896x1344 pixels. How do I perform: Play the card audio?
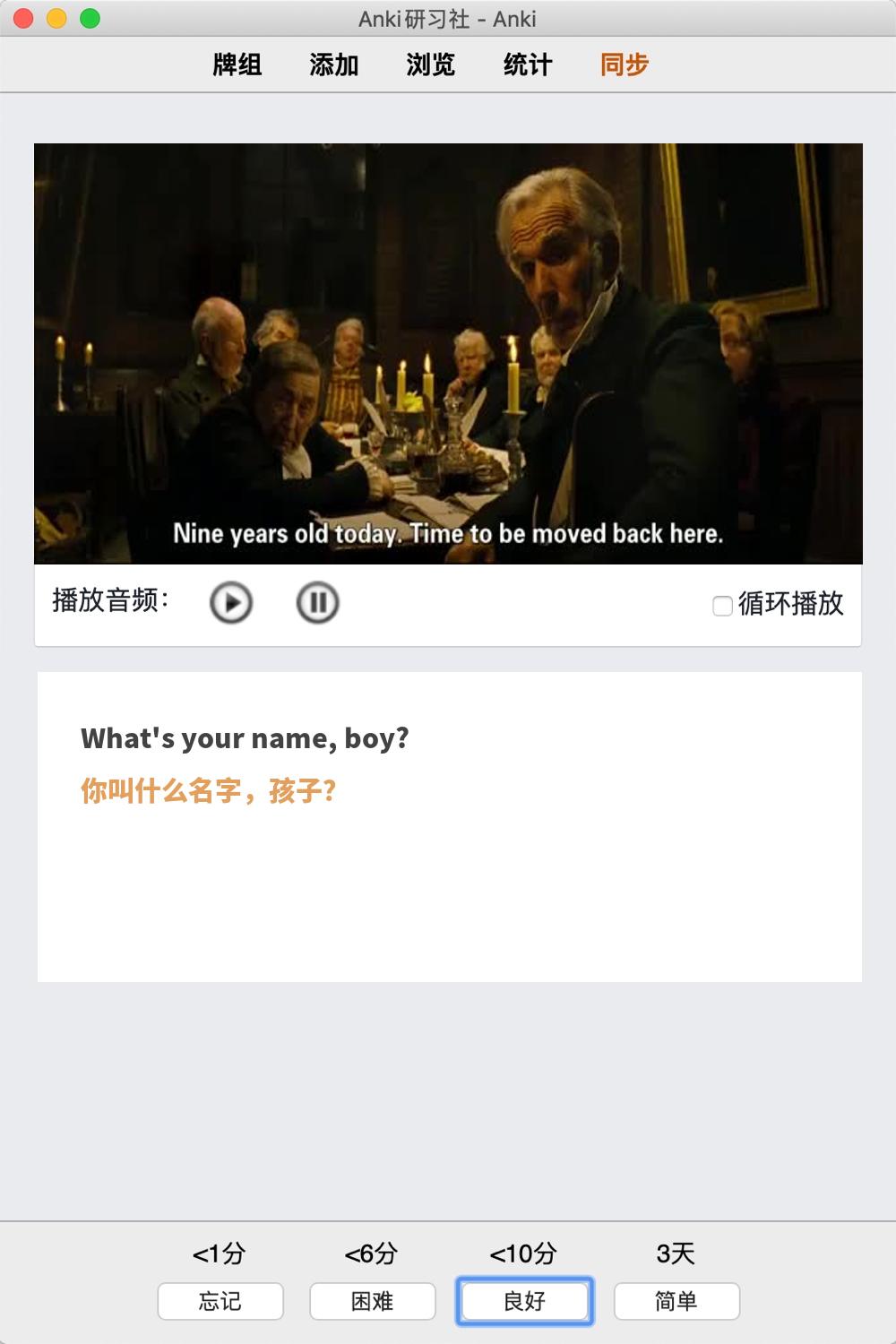point(231,602)
